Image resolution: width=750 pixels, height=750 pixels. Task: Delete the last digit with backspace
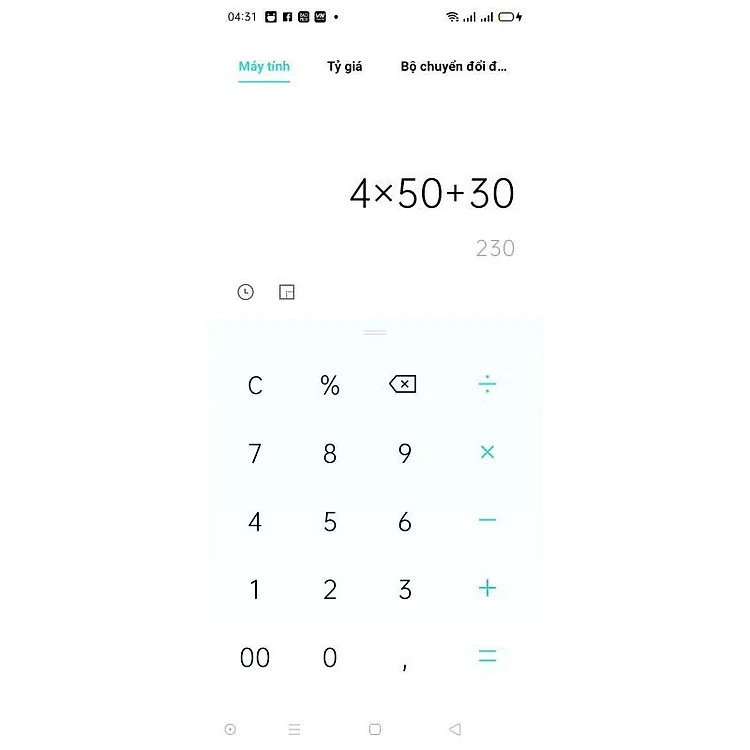[x=403, y=384]
